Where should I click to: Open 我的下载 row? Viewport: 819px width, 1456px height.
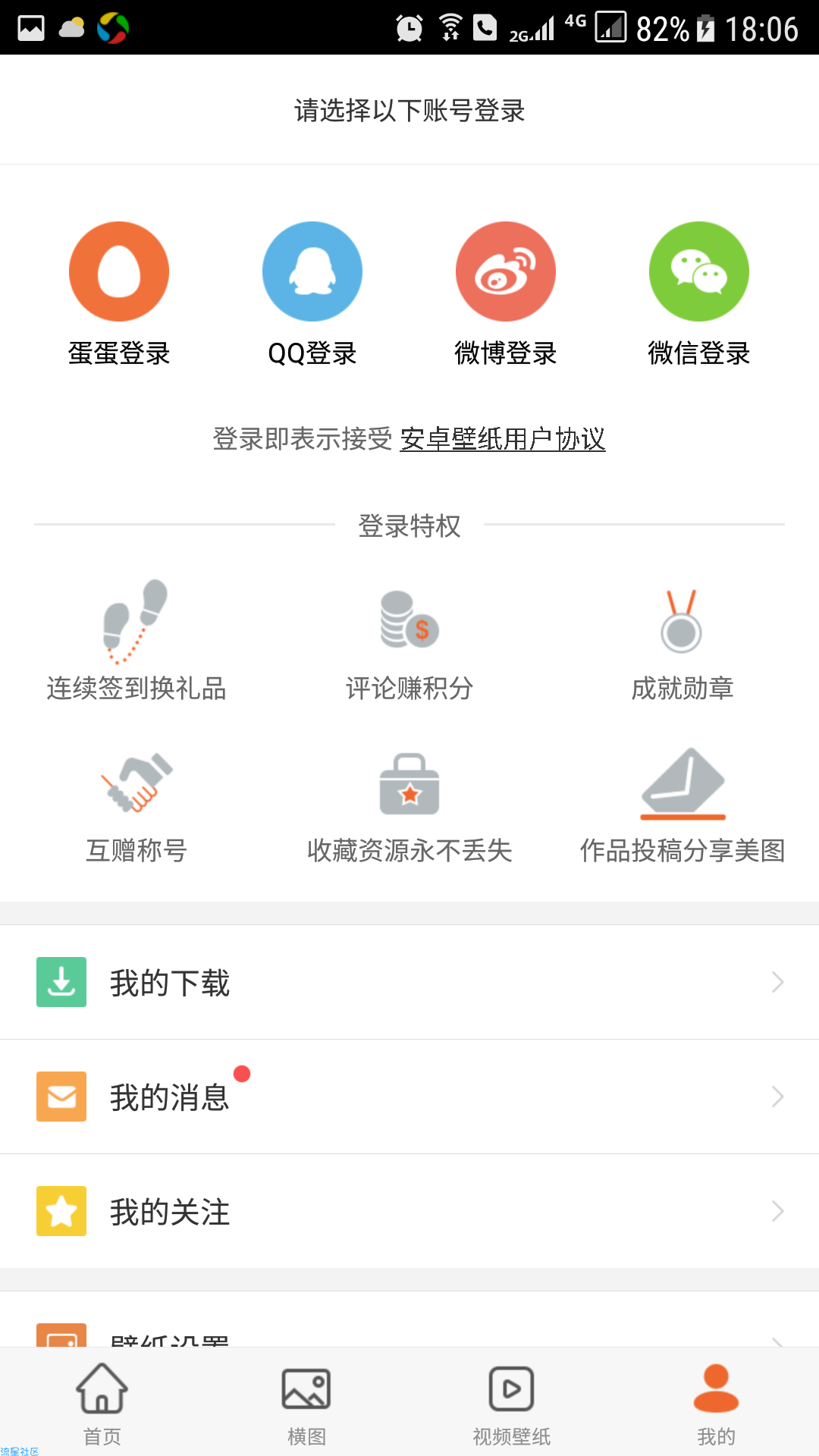(x=409, y=982)
